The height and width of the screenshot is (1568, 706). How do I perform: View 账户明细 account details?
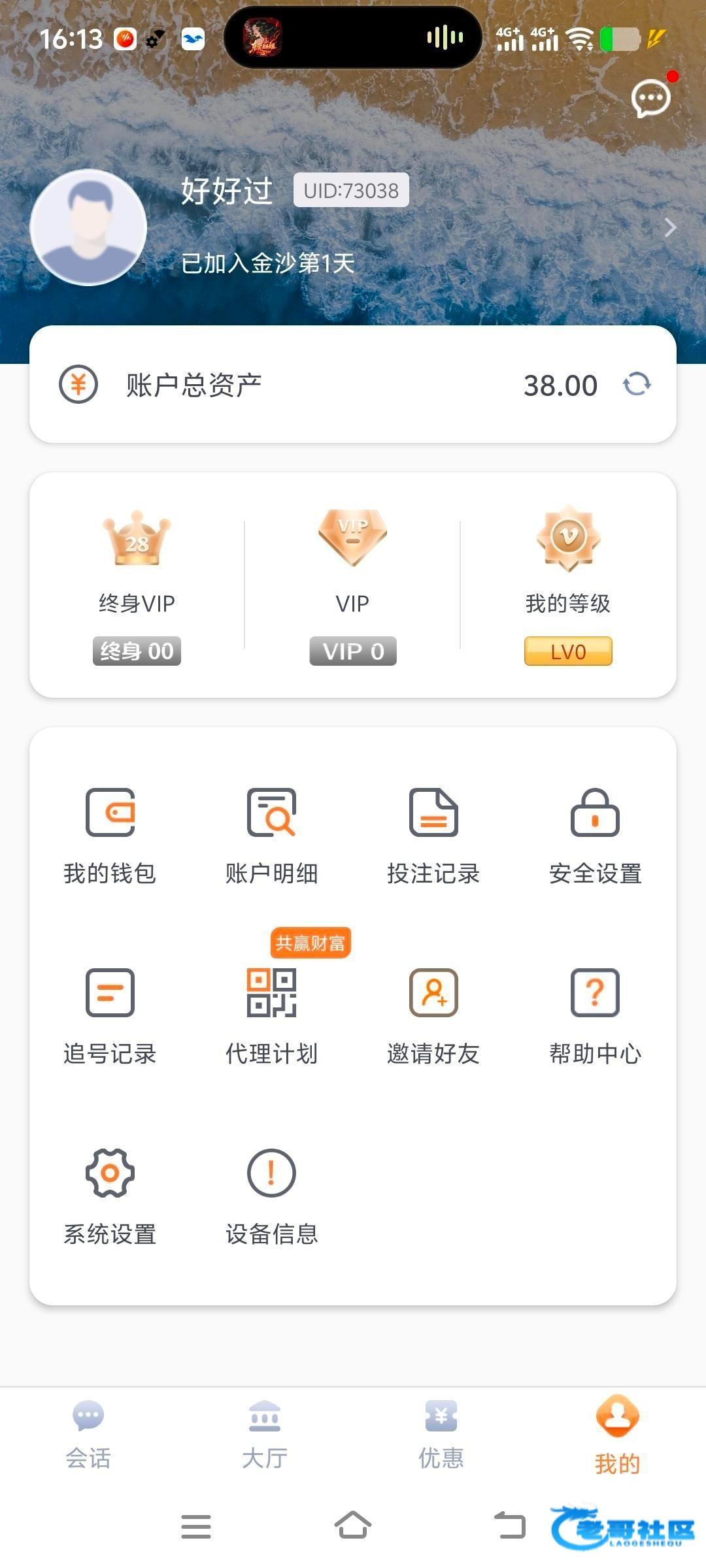[271, 836]
